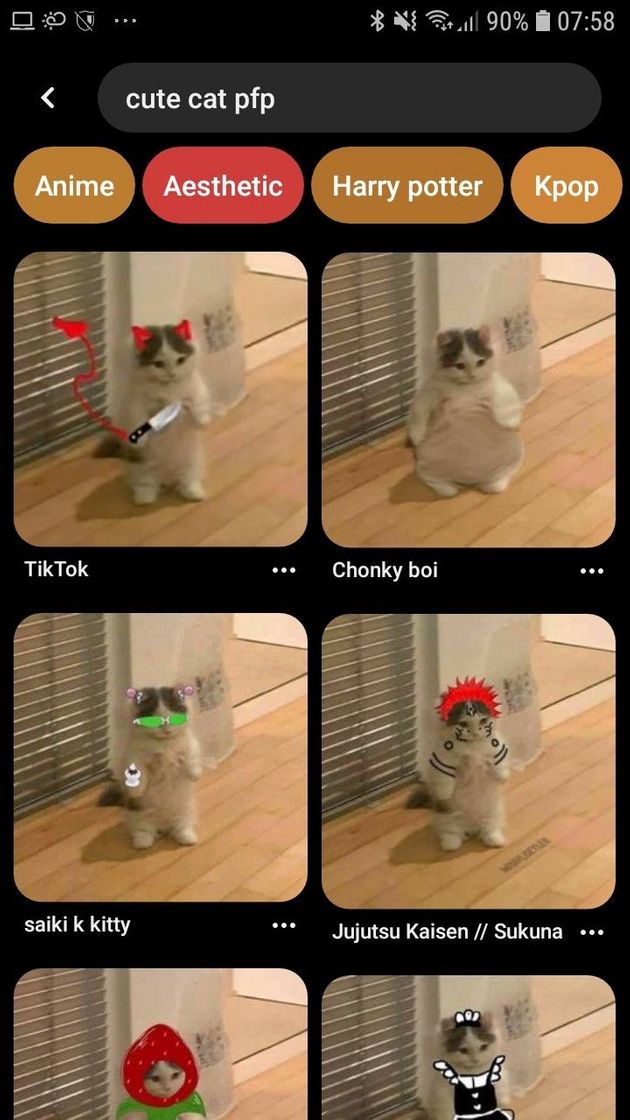
Task: Open the TikTok devil cat pin
Action: coord(160,399)
